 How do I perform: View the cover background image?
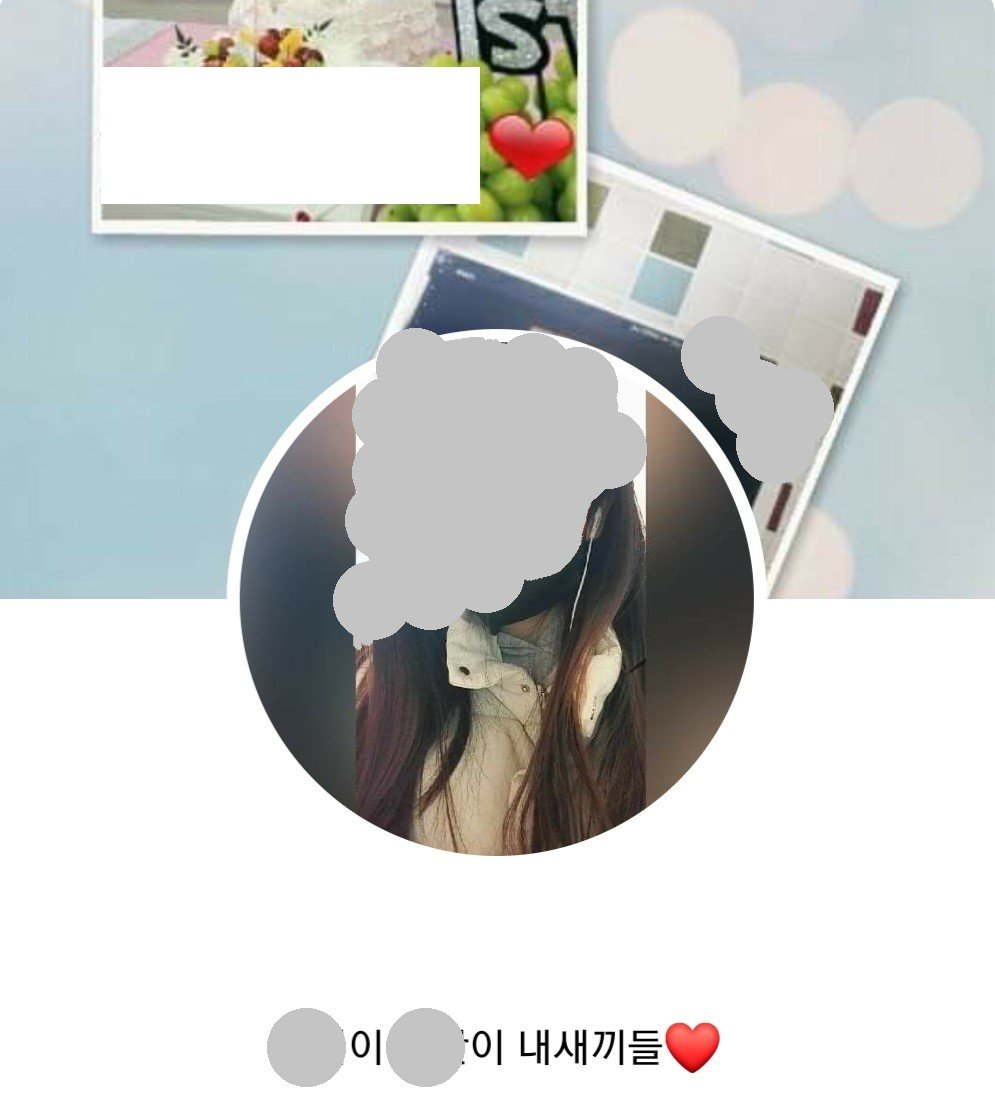[x=150, y=400]
